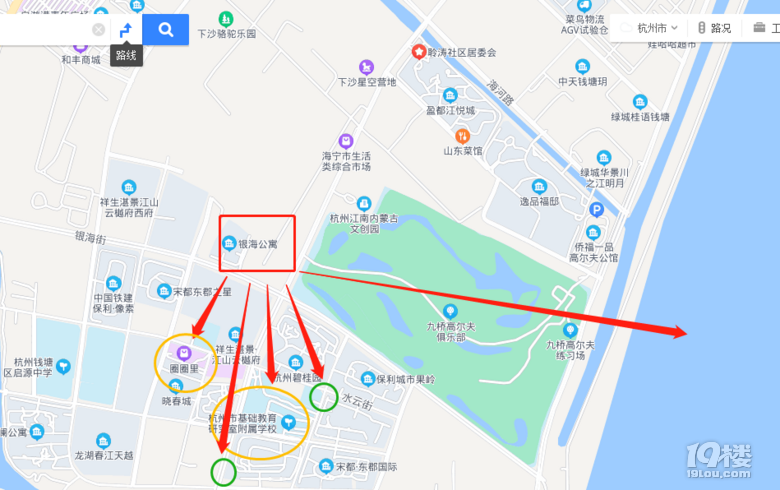Open the 聆涛社区居委会 marker

point(418,52)
